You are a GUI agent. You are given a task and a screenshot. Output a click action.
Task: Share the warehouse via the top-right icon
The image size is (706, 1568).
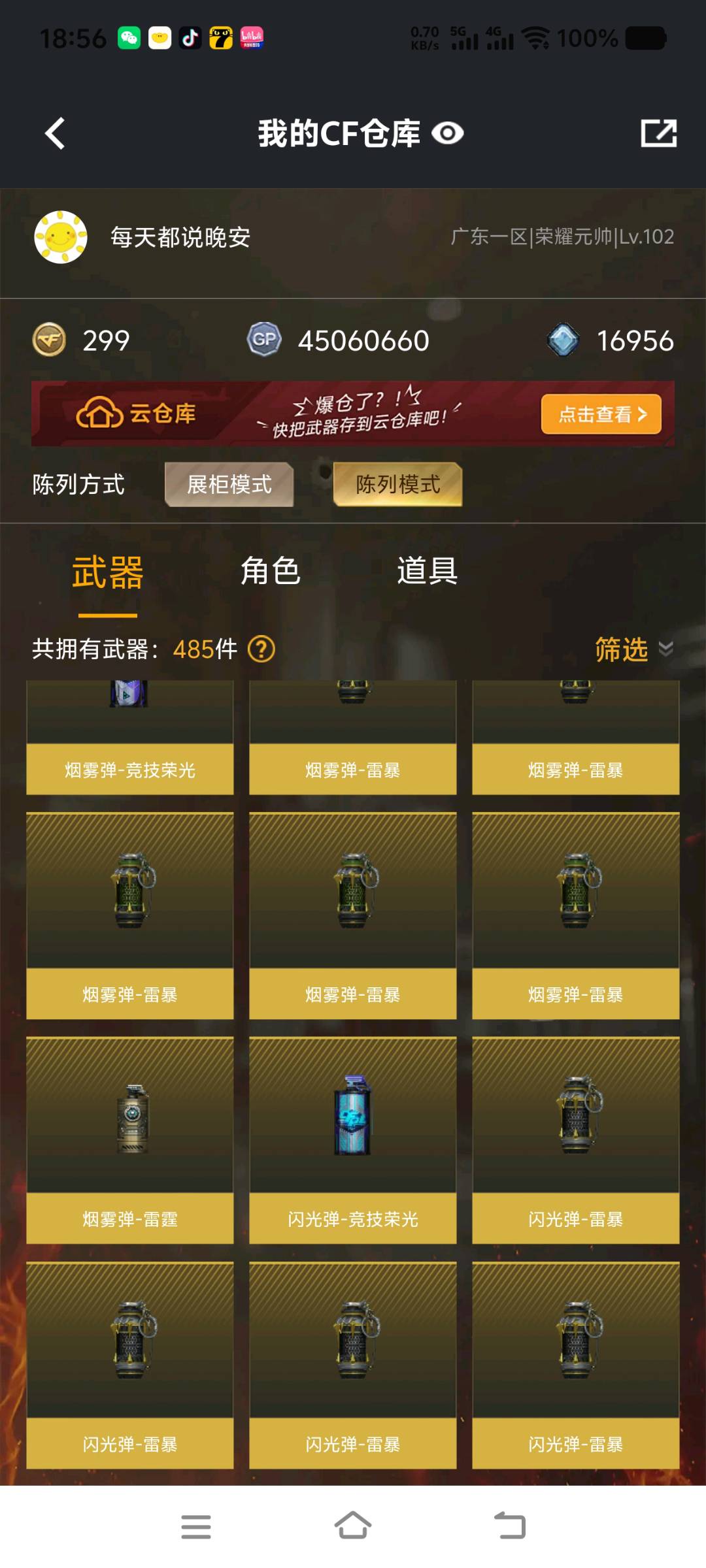(x=658, y=134)
